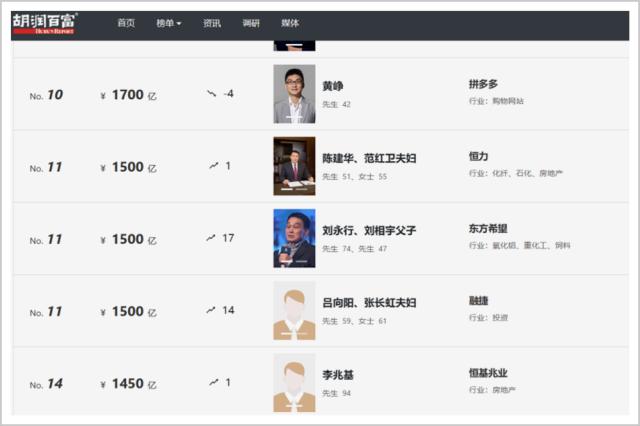The image size is (640, 426).
Task: Tap the Hurun Report logo
Action: click(x=45, y=22)
